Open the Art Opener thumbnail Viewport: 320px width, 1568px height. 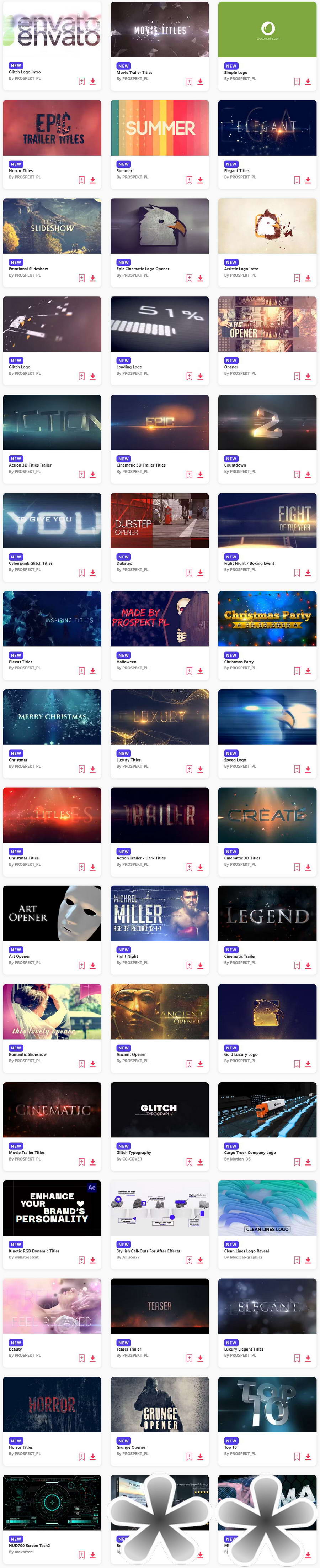[x=52, y=913]
